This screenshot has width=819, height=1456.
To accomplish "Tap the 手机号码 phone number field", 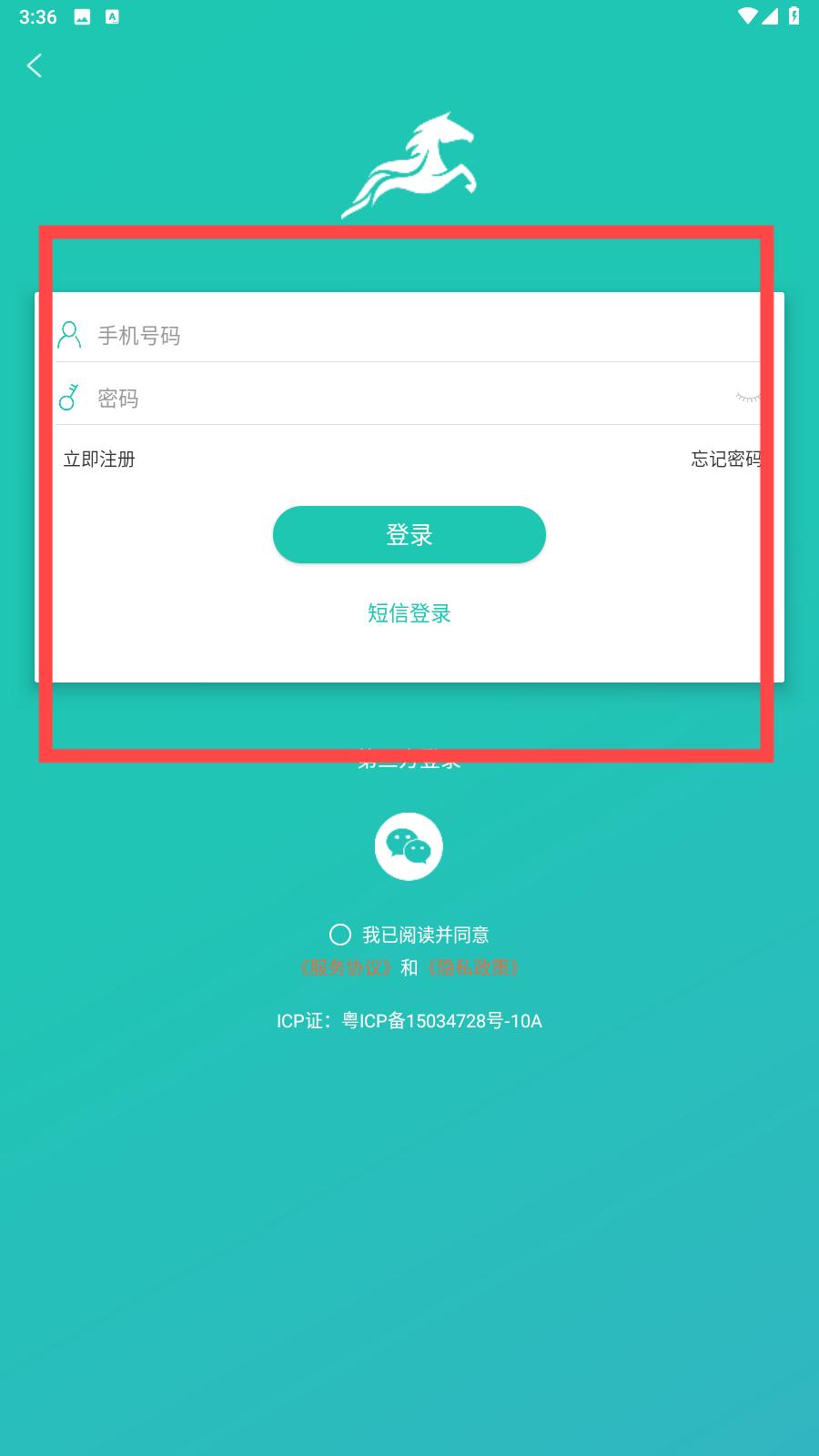I will 409,335.
